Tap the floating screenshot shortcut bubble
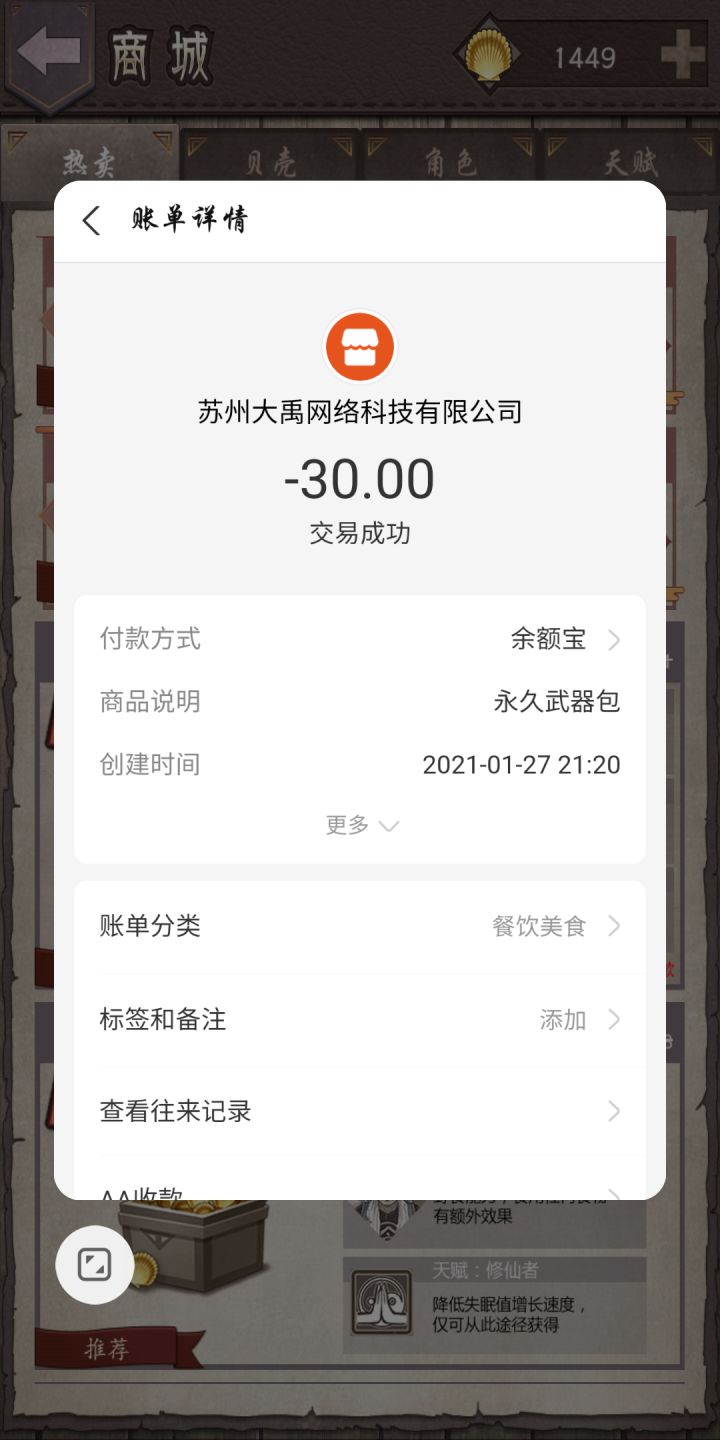 (x=93, y=1265)
